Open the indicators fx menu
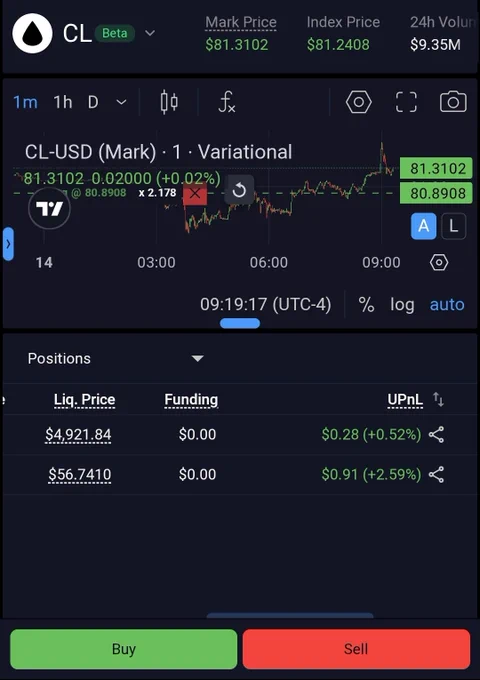 [227, 102]
